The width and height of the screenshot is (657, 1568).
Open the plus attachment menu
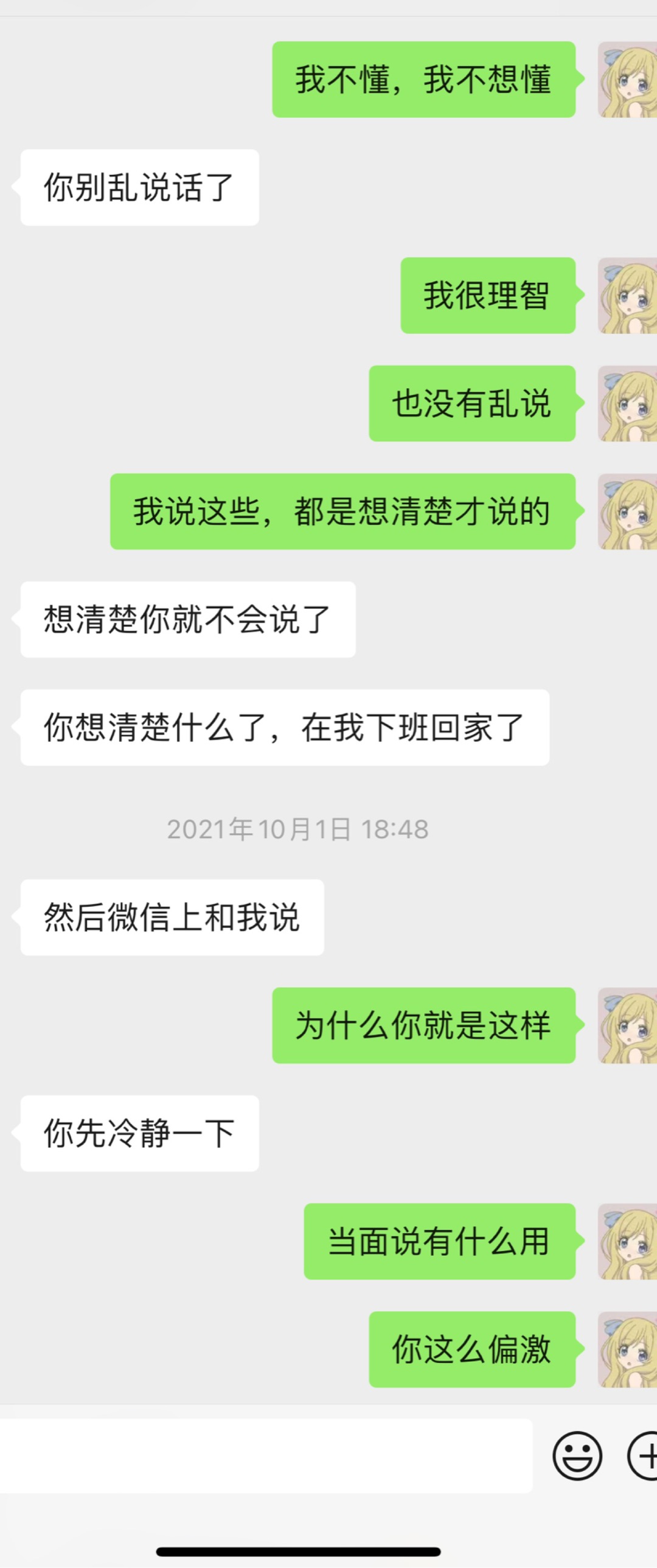click(644, 1455)
